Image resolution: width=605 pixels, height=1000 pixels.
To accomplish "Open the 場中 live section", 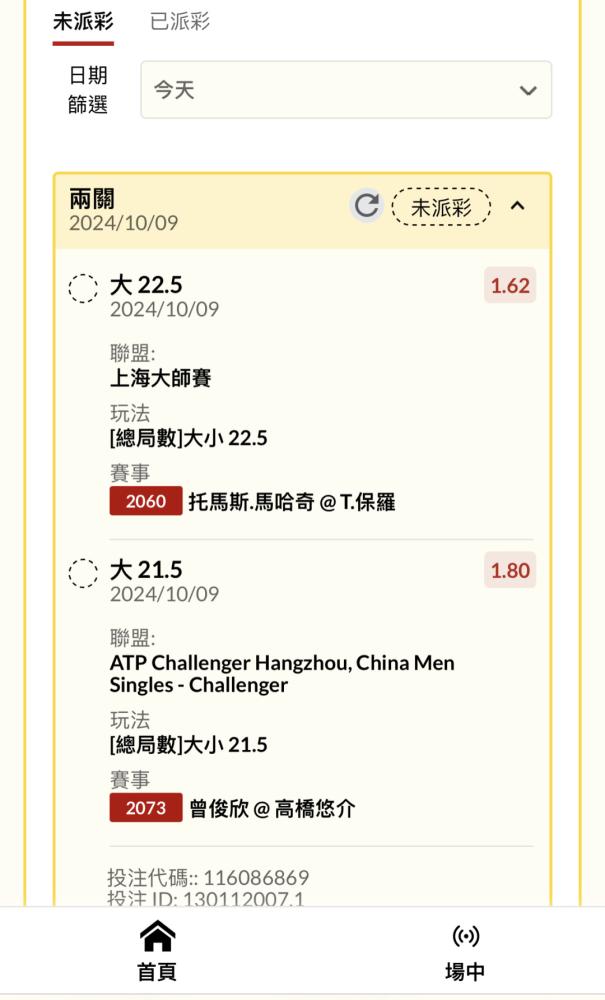I will pyautogui.click(x=465, y=951).
